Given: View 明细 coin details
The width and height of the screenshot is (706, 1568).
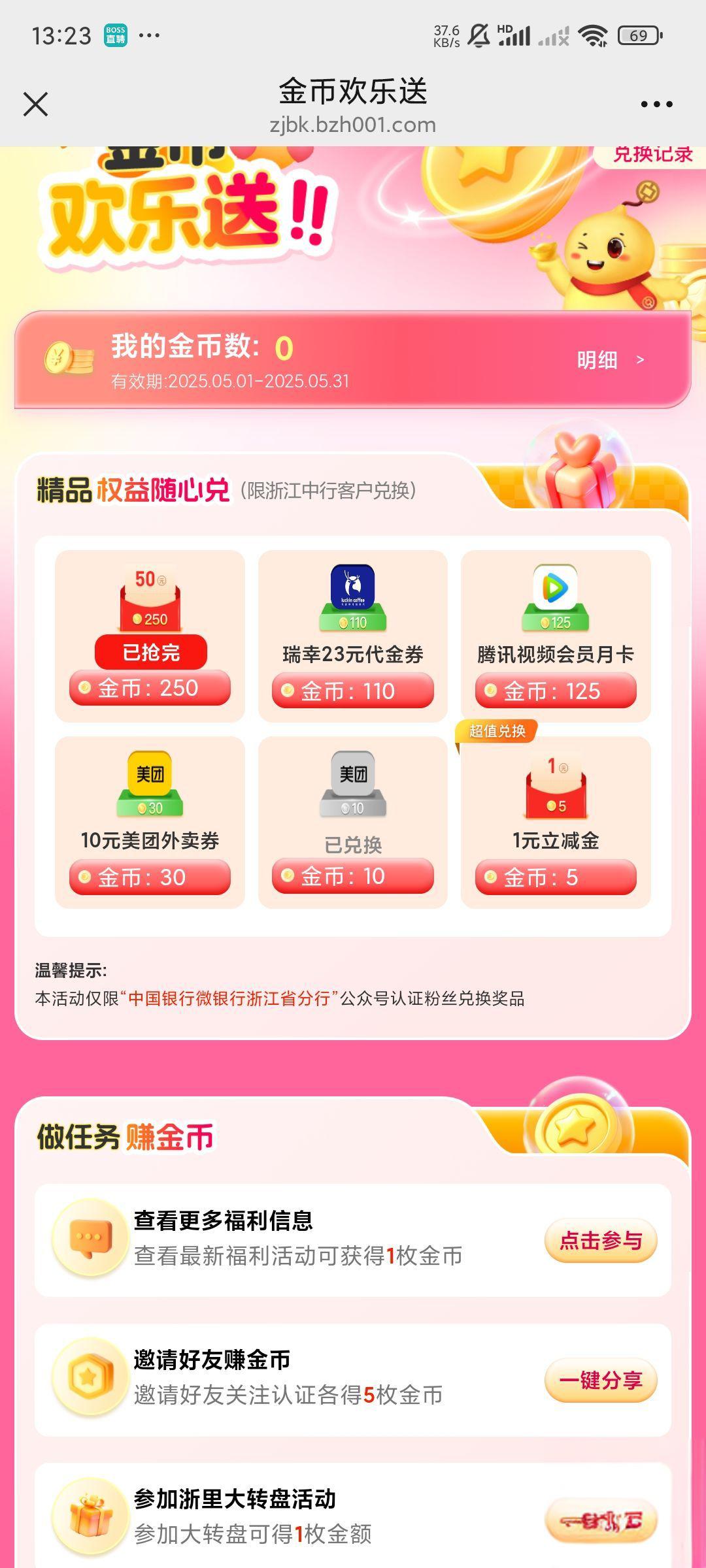Looking at the screenshot, I should click(x=609, y=360).
